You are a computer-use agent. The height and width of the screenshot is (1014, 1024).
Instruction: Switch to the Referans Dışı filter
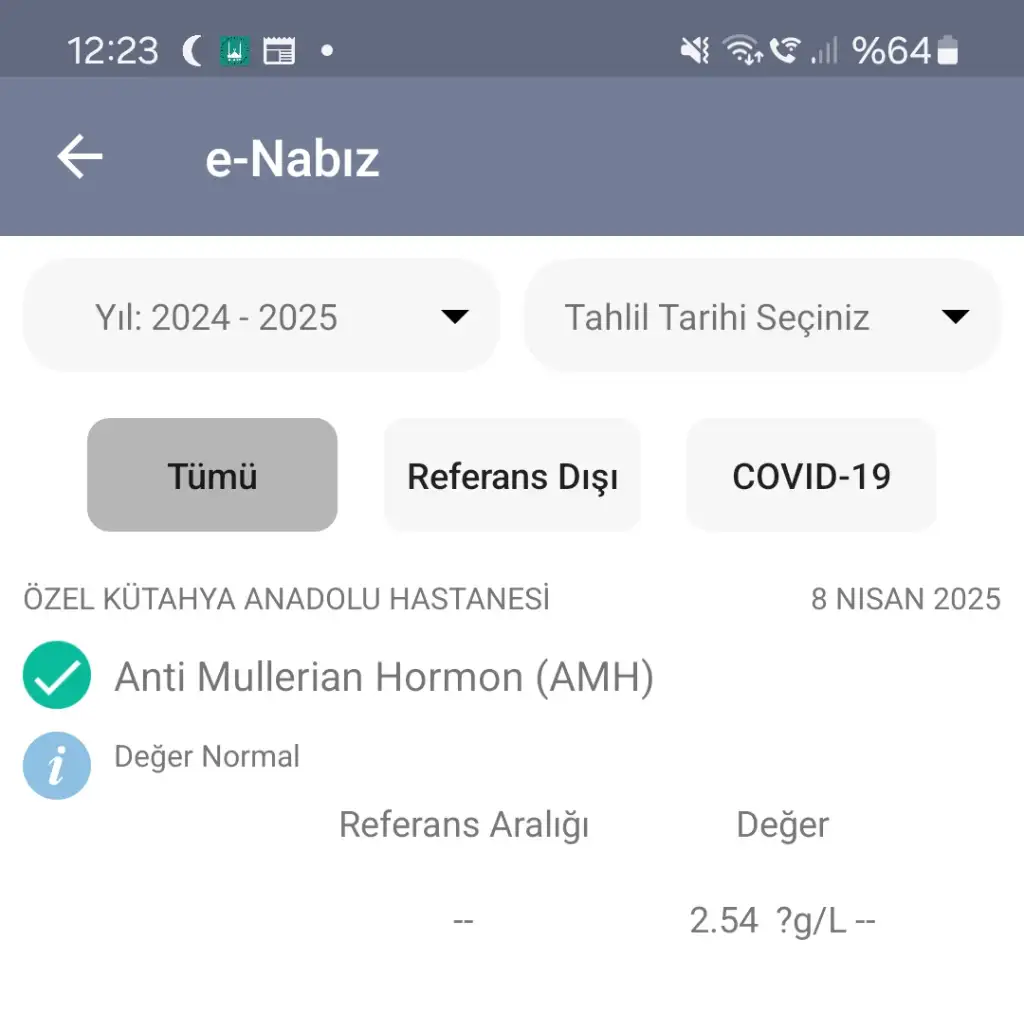(512, 475)
